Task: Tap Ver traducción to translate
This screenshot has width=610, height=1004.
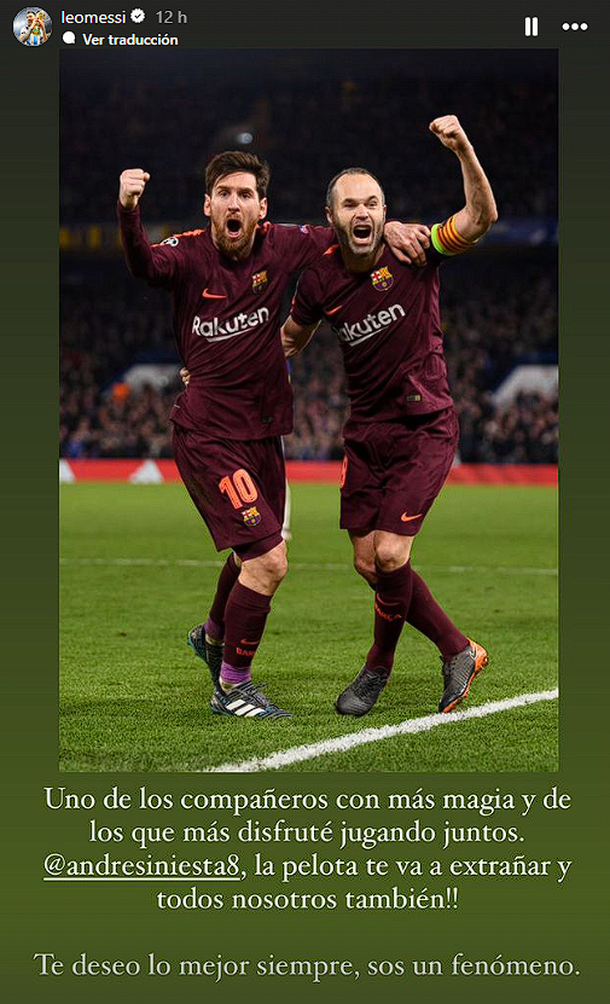Action: [x=129, y=40]
